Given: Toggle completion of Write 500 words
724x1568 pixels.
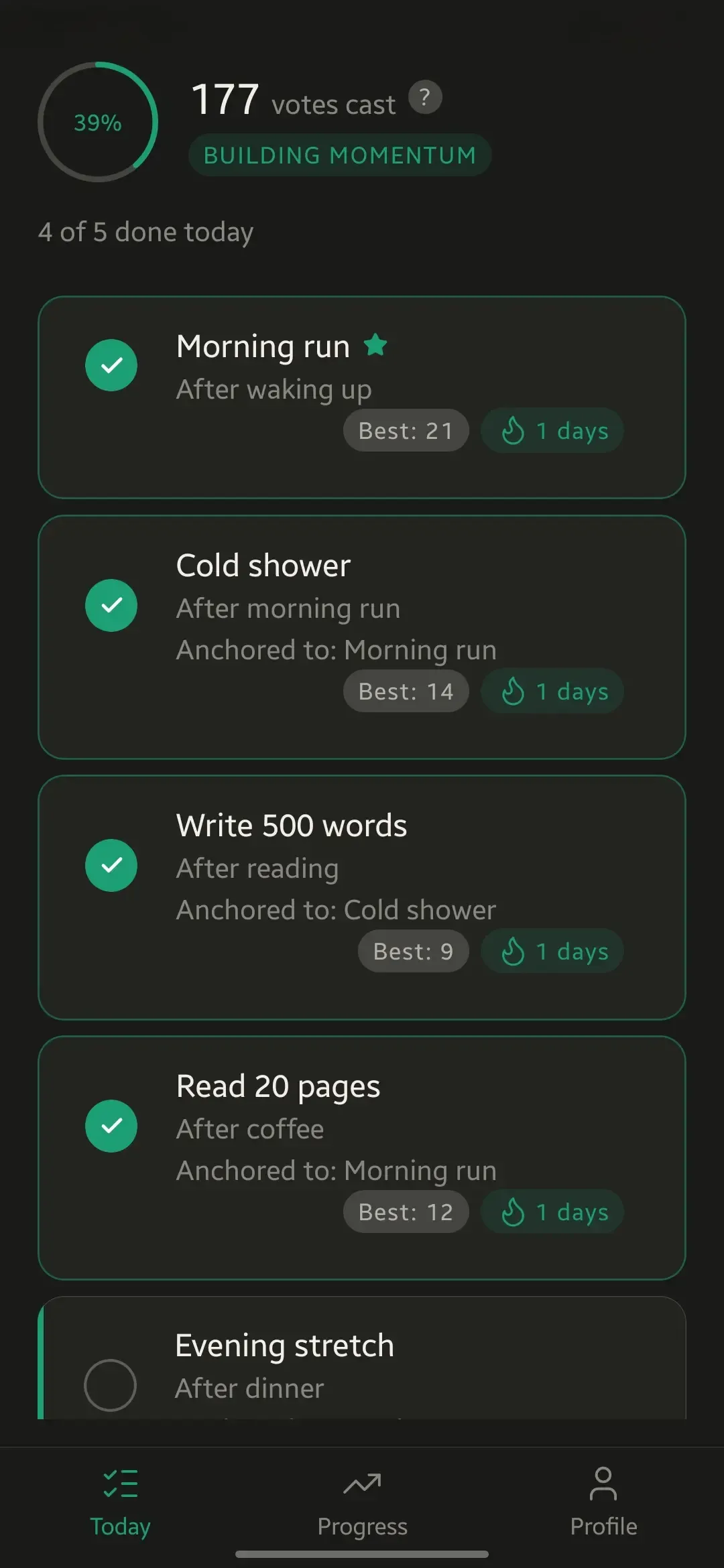Looking at the screenshot, I should [x=111, y=865].
